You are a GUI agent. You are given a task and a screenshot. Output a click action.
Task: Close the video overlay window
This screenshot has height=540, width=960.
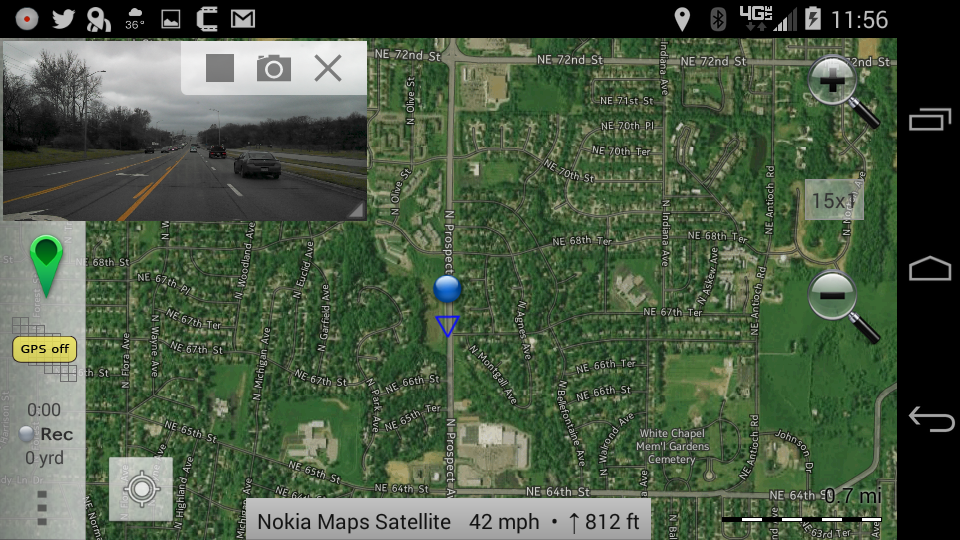tap(328, 68)
